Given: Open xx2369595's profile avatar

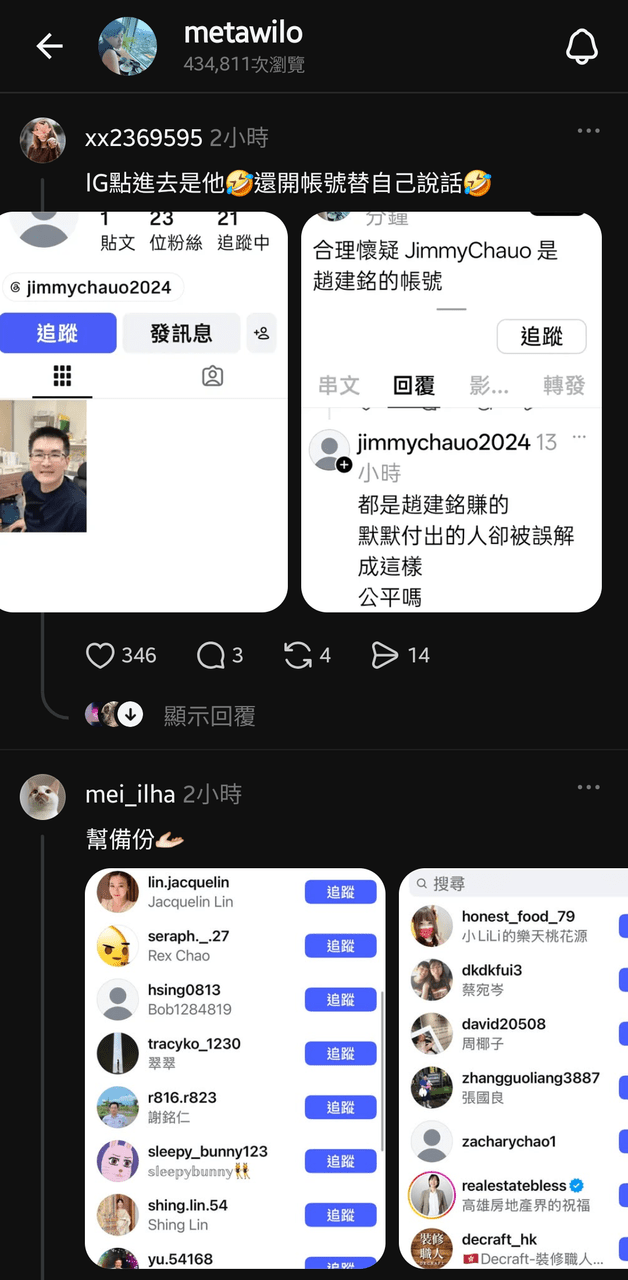Looking at the screenshot, I should click(x=43, y=139).
